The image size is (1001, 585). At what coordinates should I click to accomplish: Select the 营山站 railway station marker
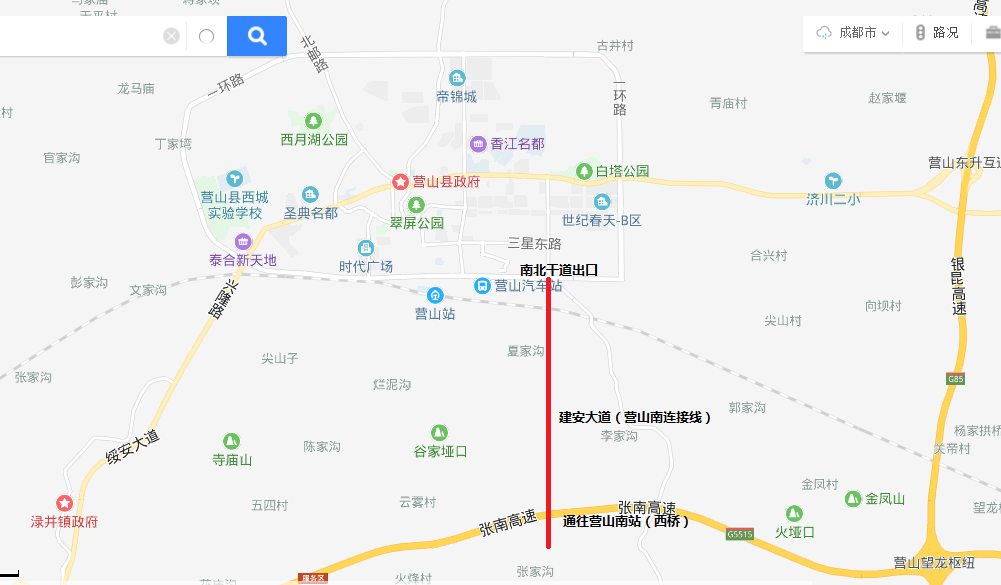pyautogui.click(x=435, y=295)
